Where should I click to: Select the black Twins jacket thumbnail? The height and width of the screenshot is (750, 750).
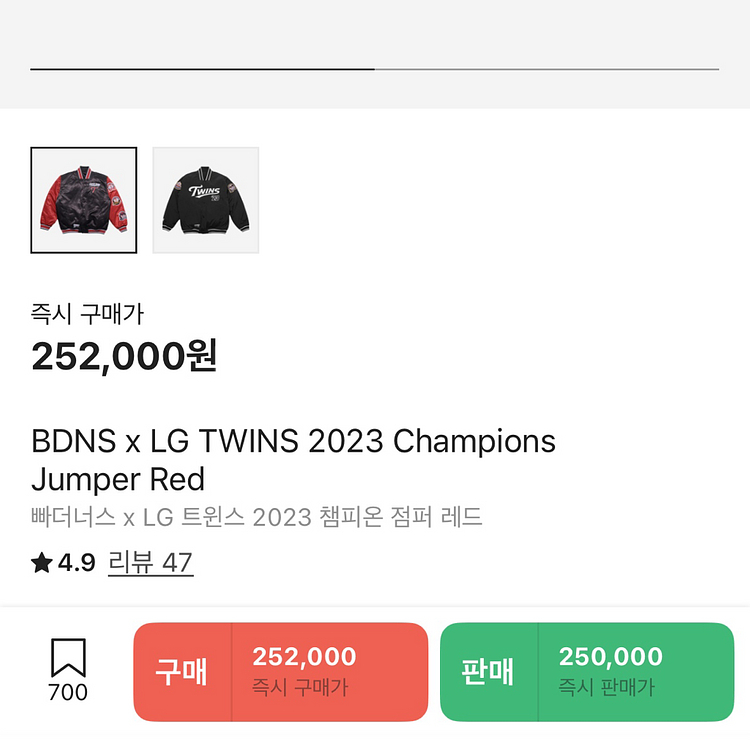[x=206, y=200]
